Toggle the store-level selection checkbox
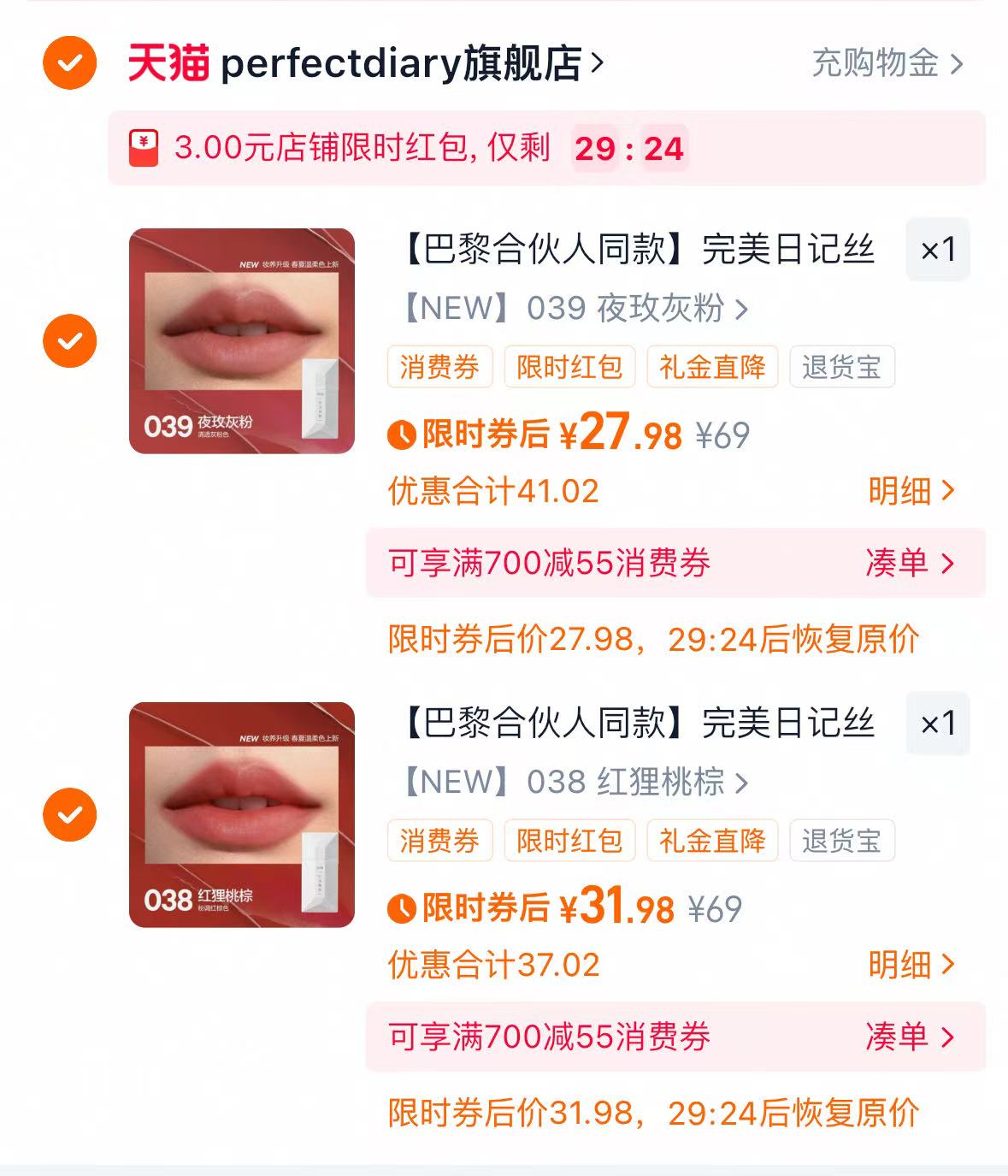Image resolution: width=1008 pixels, height=1176 pixels. (68, 61)
